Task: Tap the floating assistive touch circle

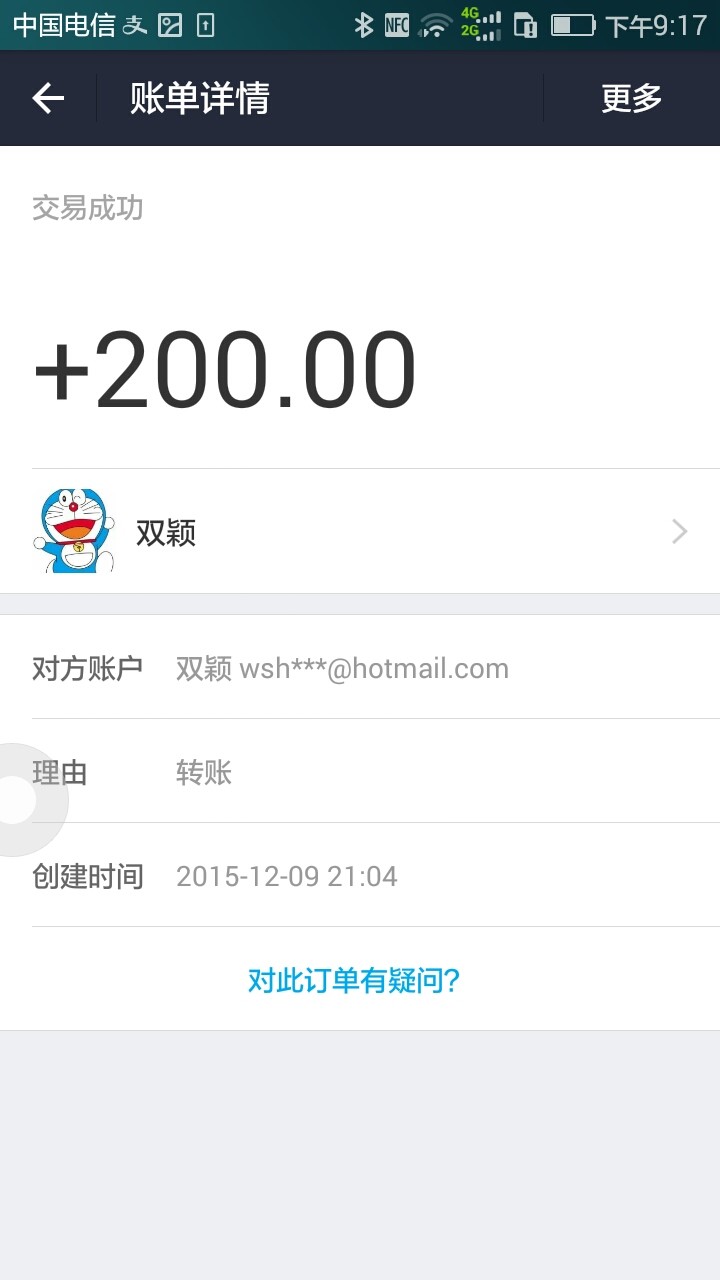Action: 18,800
